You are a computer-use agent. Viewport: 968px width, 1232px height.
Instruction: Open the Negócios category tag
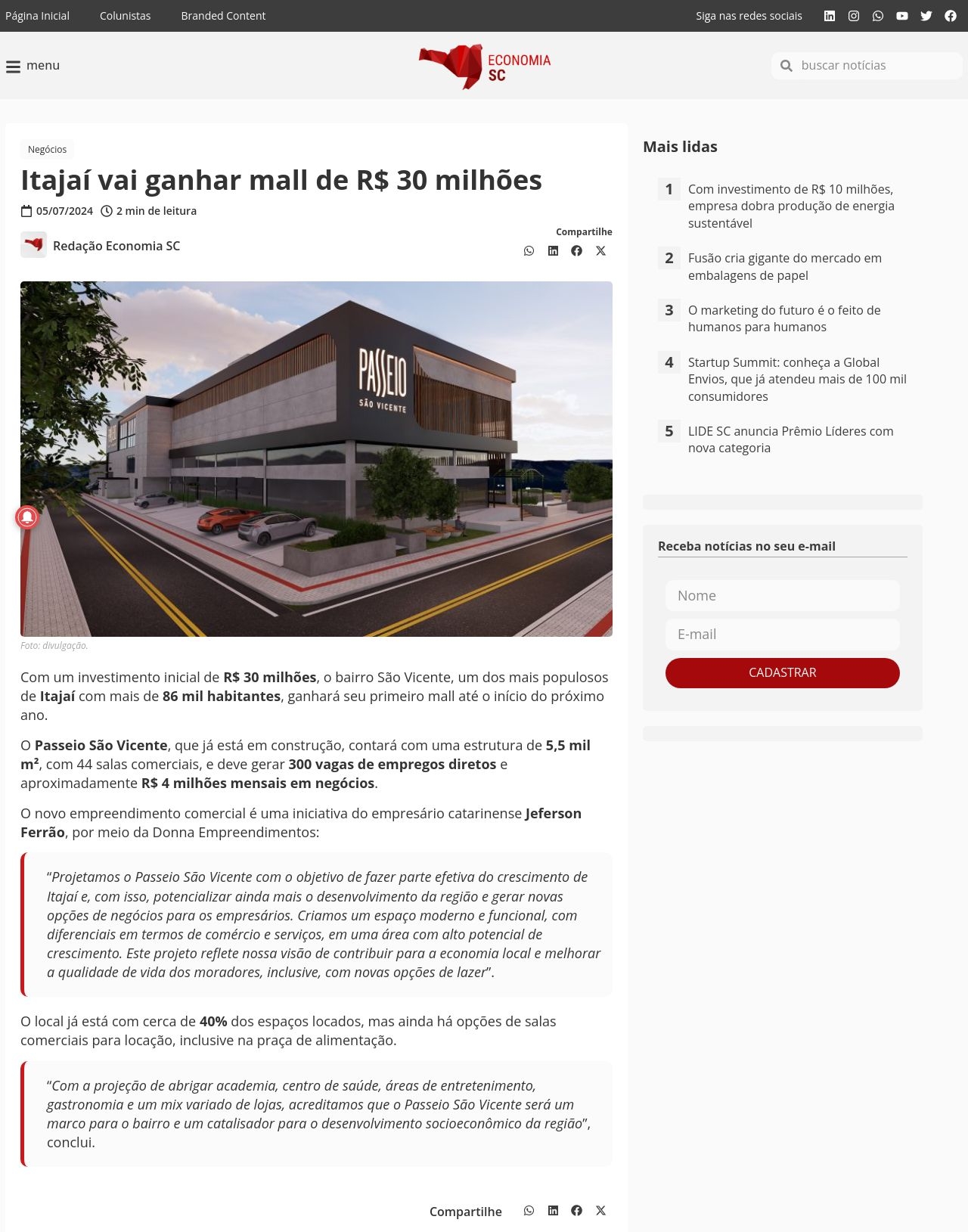pos(47,150)
